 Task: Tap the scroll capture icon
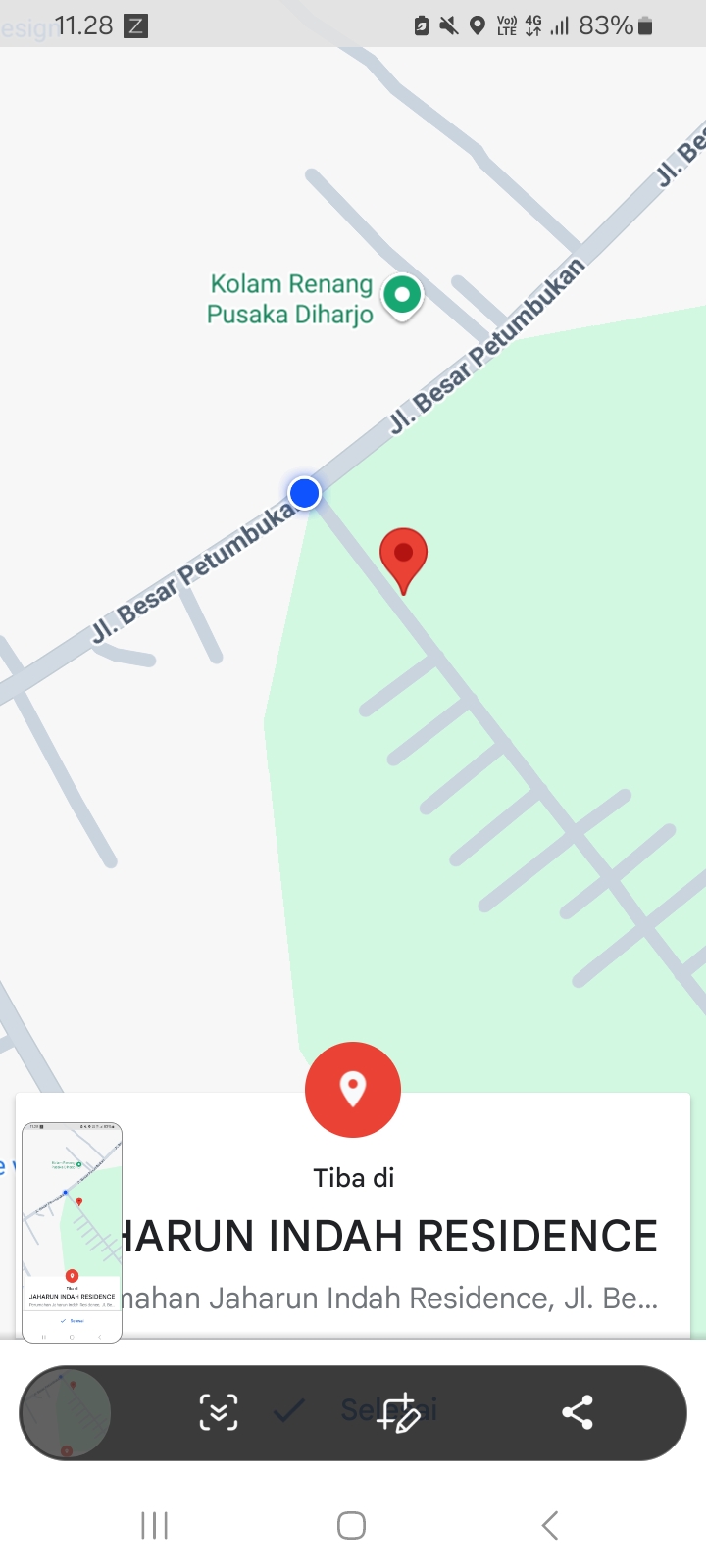pyautogui.click(x=218, y=1412)
